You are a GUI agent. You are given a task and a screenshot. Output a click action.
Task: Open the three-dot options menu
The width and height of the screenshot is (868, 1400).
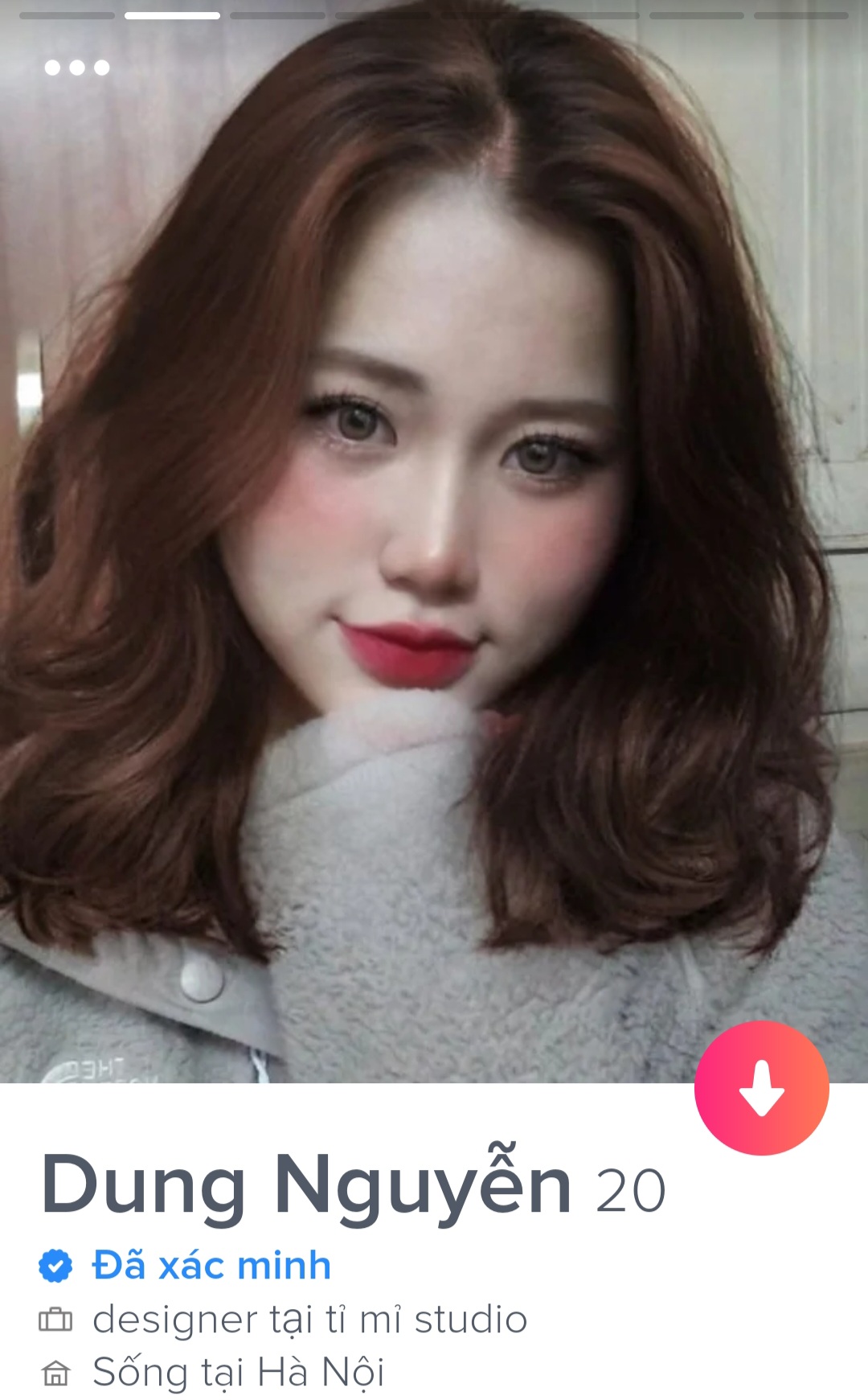coord(77,68)
